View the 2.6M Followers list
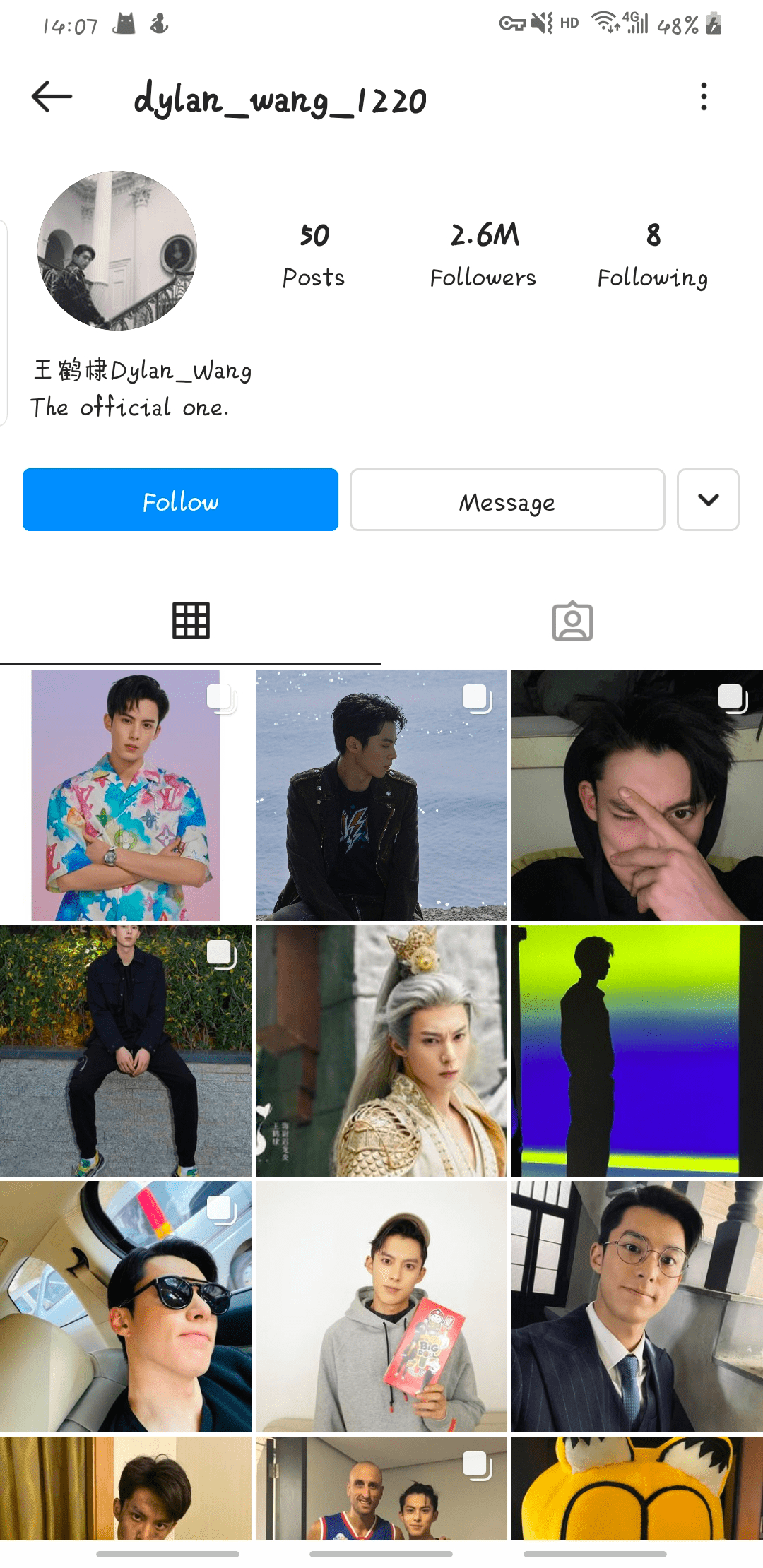 pos(483,255)
